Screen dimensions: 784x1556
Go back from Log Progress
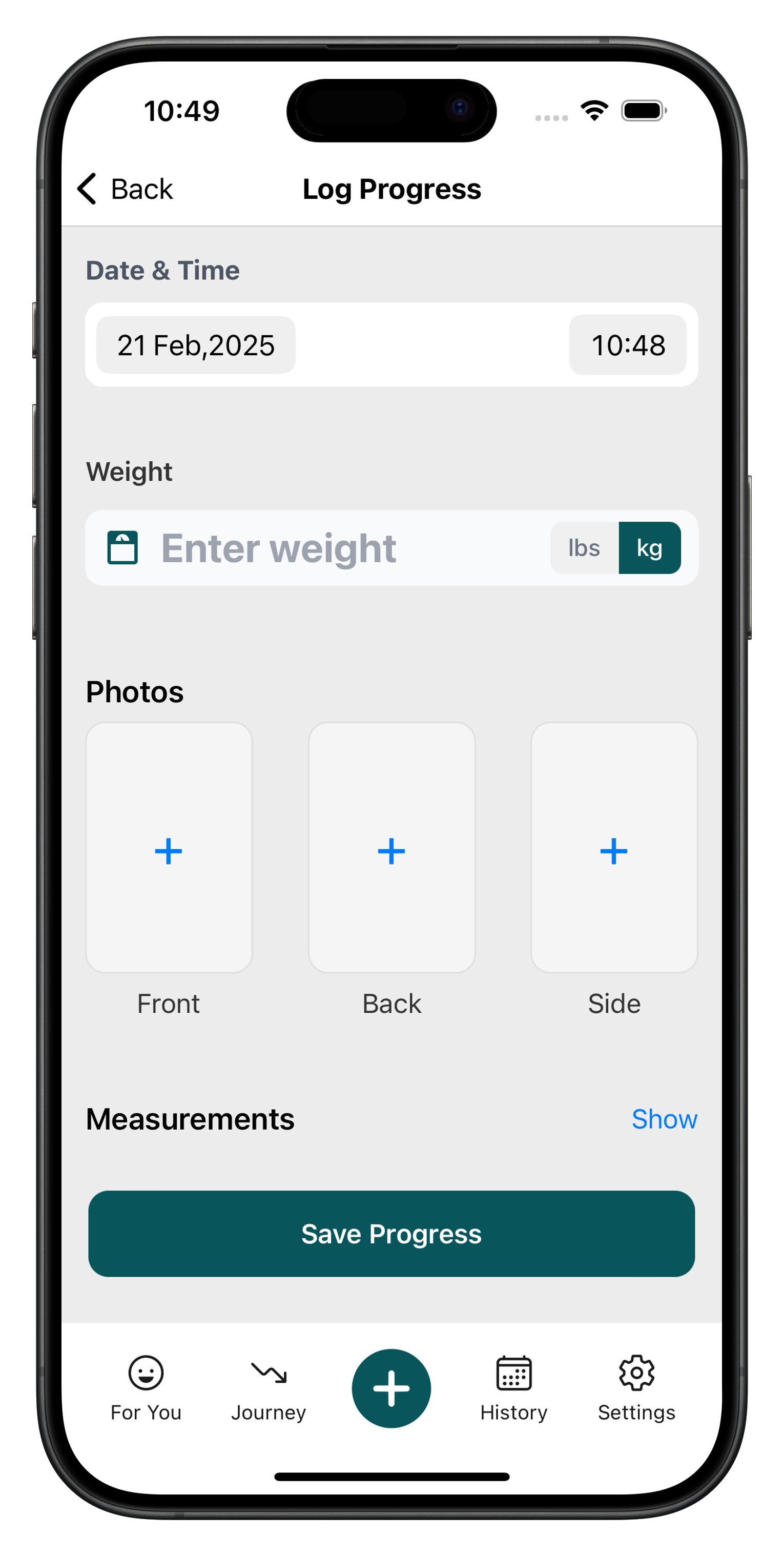click(125, 189)
